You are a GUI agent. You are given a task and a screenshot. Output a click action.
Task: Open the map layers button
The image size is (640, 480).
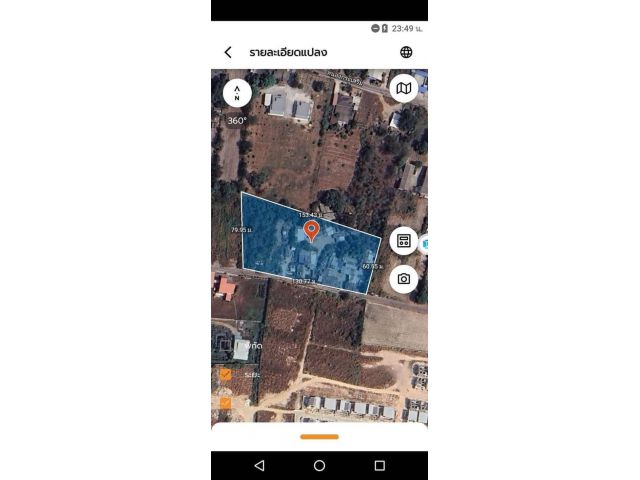click(403, 88)
